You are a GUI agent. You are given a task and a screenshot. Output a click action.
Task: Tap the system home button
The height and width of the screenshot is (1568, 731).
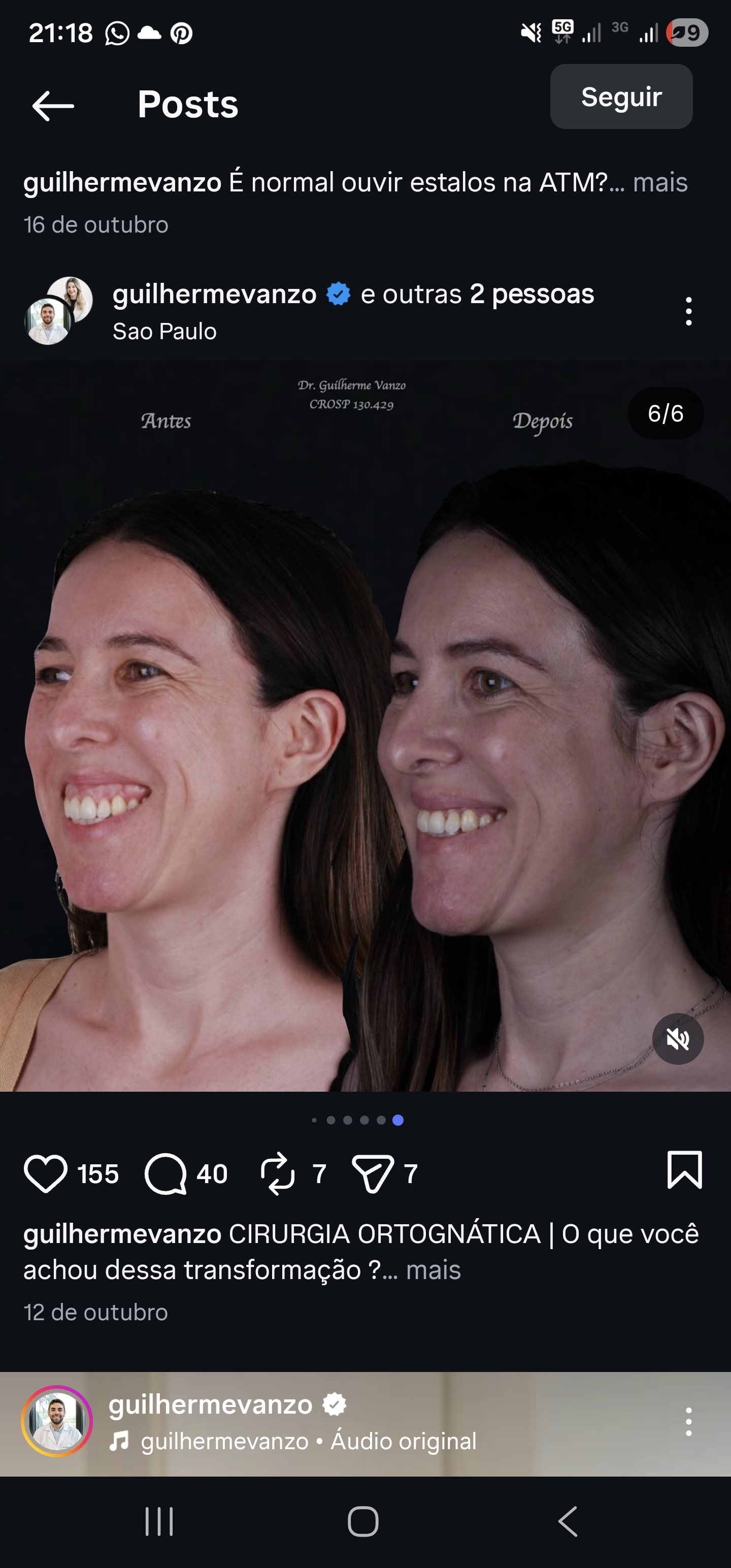pos(363,1522)
